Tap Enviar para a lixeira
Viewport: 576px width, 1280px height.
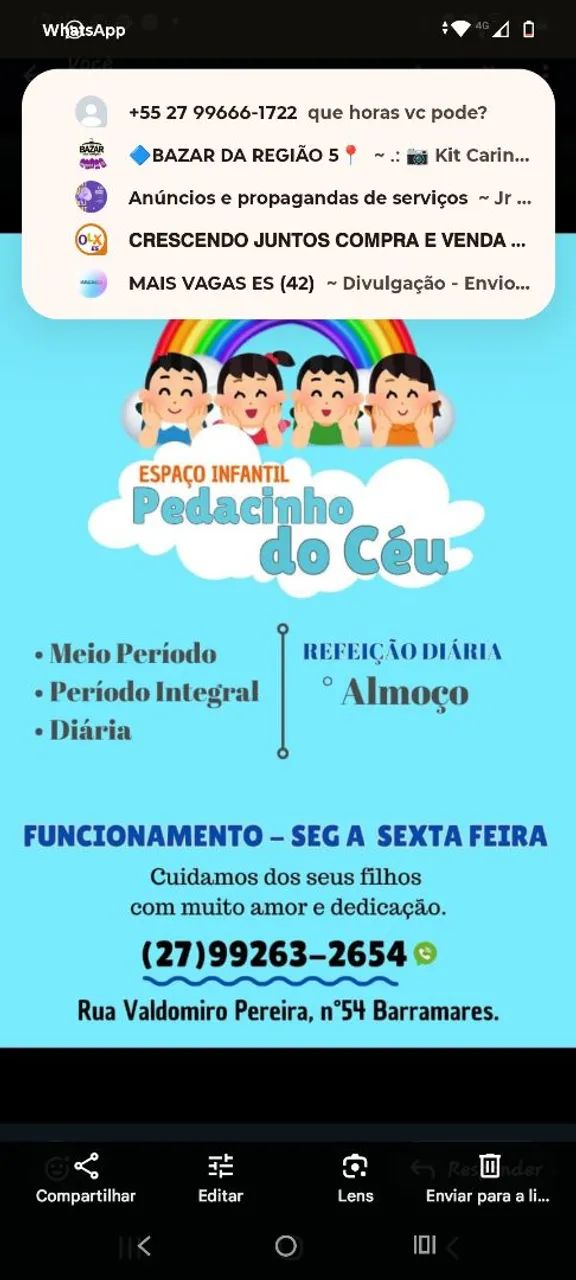click(x=488, y=1179)
